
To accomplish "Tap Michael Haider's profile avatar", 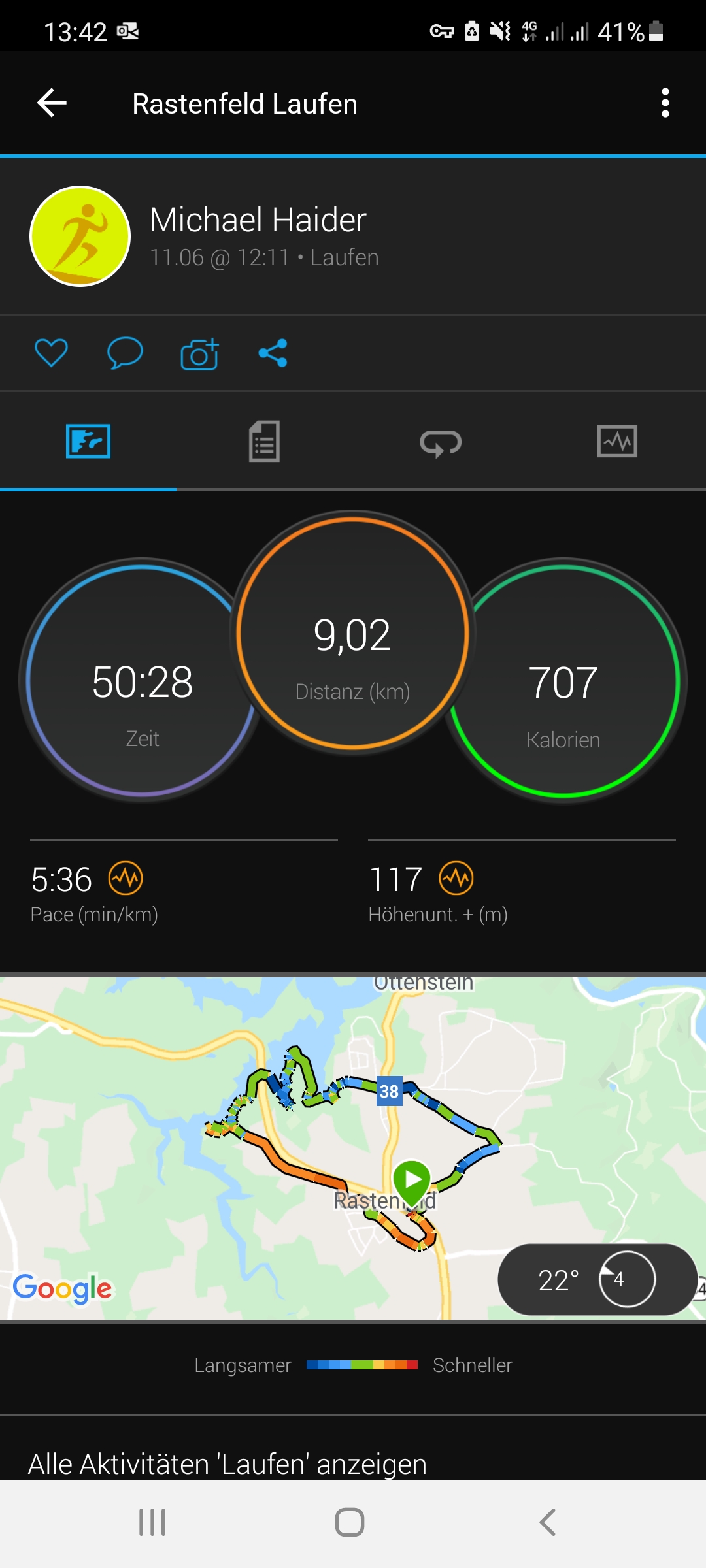I will tap(80, 236).
